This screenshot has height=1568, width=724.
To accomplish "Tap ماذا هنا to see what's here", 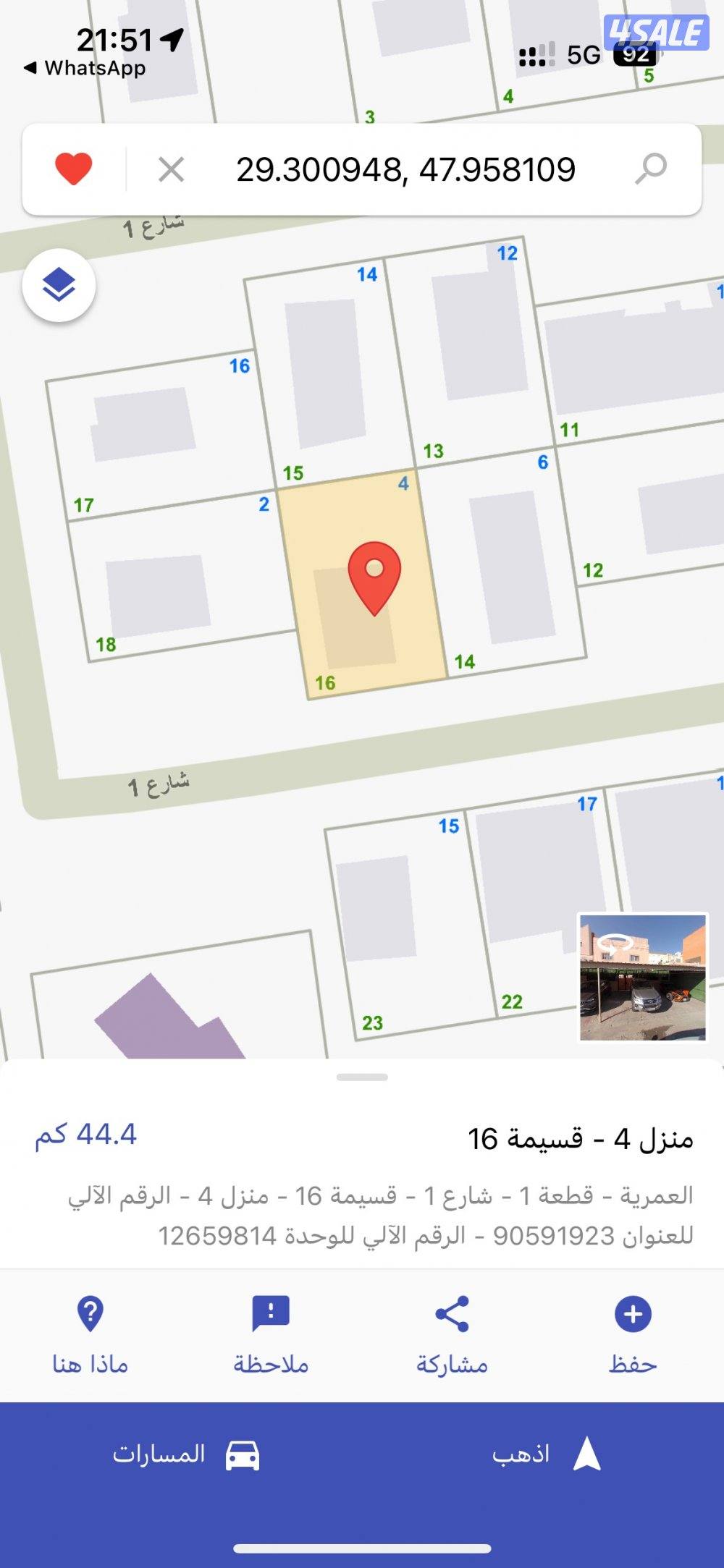I will point(90,1334).
